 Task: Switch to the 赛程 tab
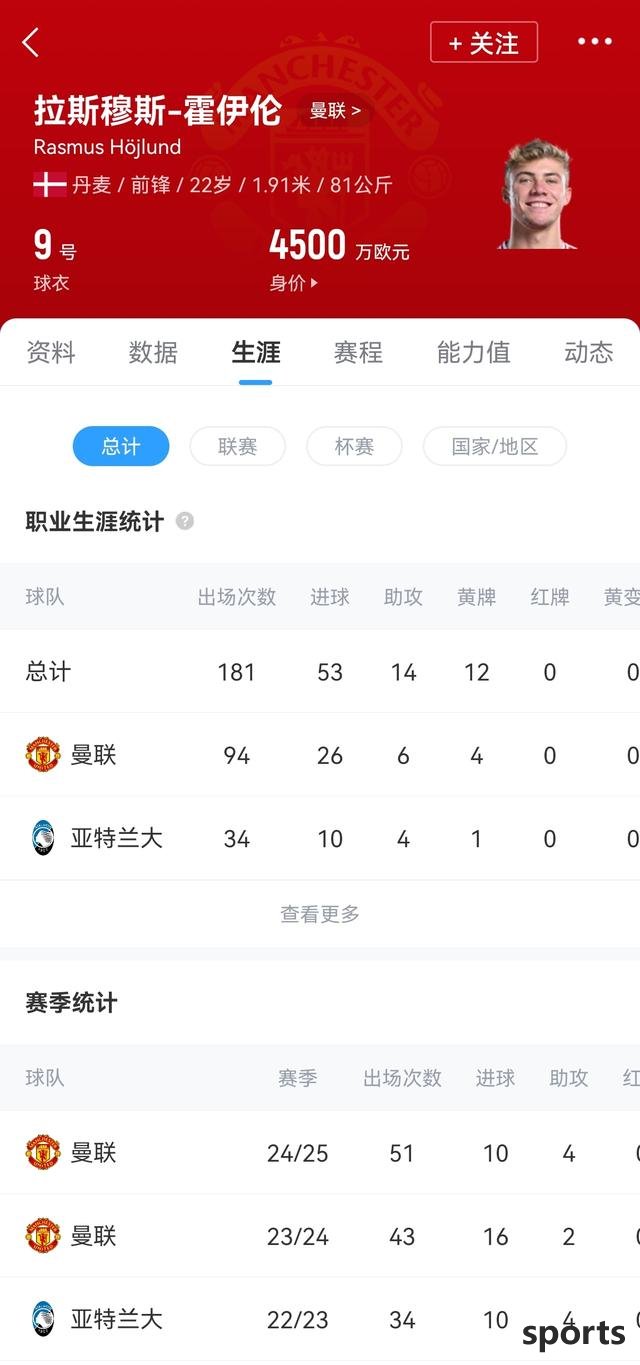click(358, 352)
